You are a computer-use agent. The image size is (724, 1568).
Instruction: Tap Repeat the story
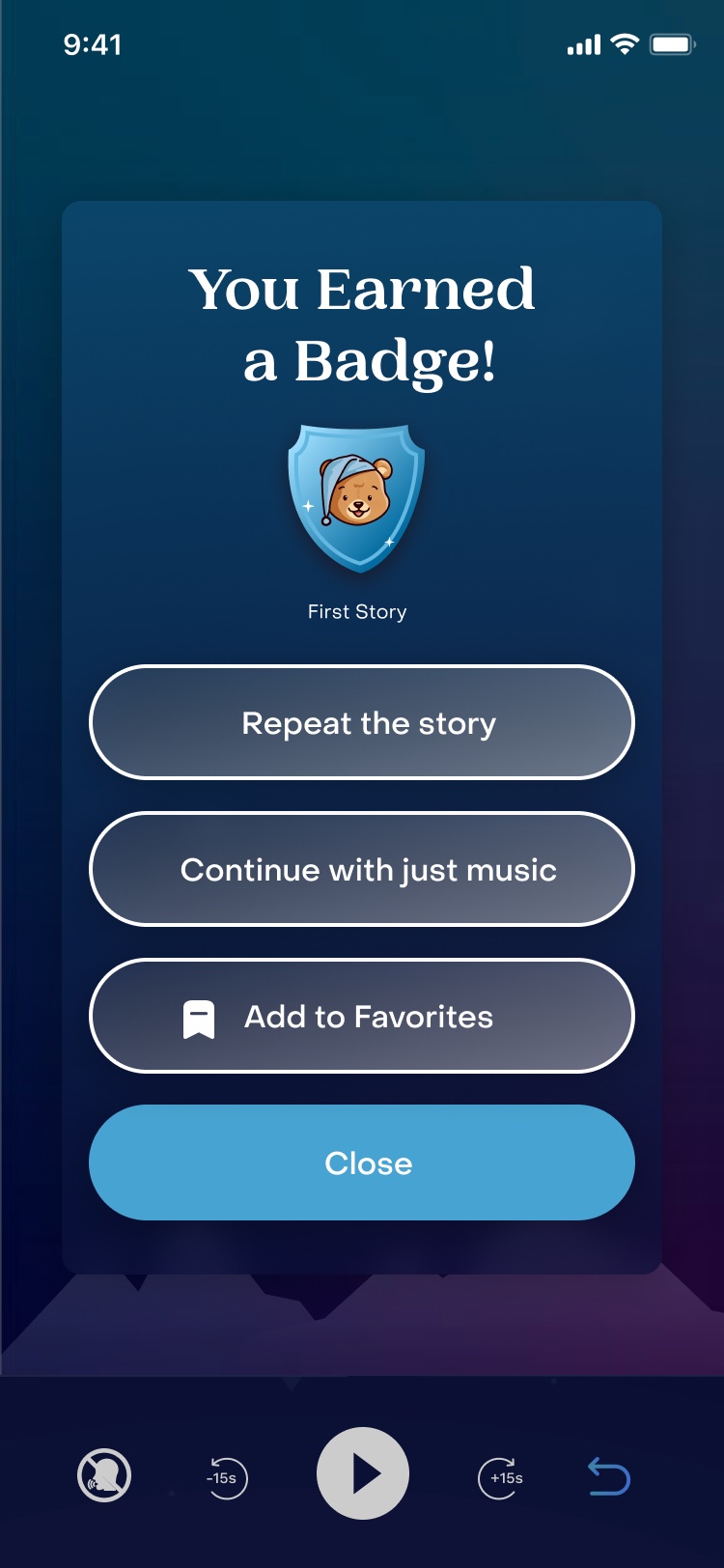coord(362,722)
